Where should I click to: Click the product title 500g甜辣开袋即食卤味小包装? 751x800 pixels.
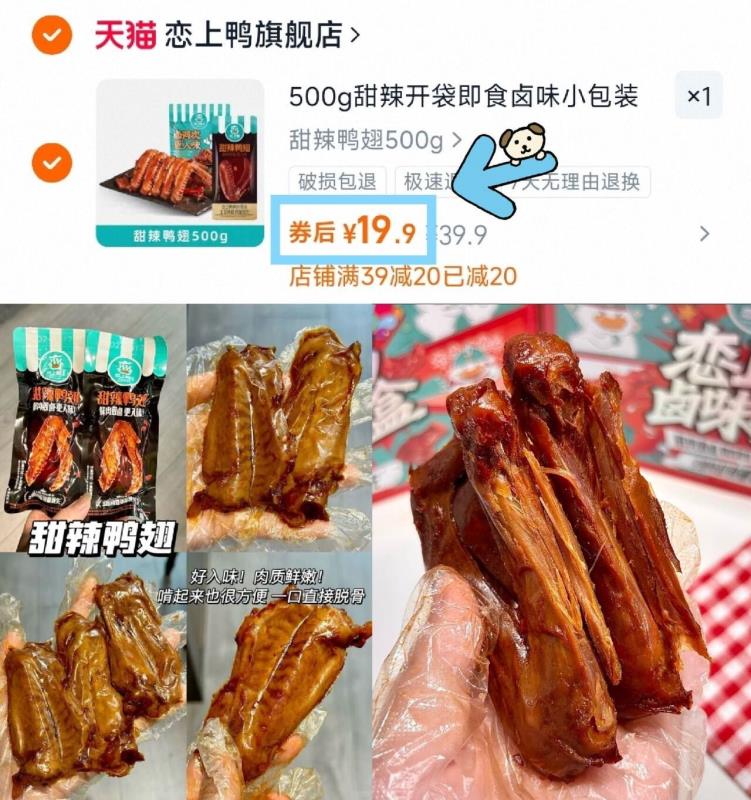(459, 96)
